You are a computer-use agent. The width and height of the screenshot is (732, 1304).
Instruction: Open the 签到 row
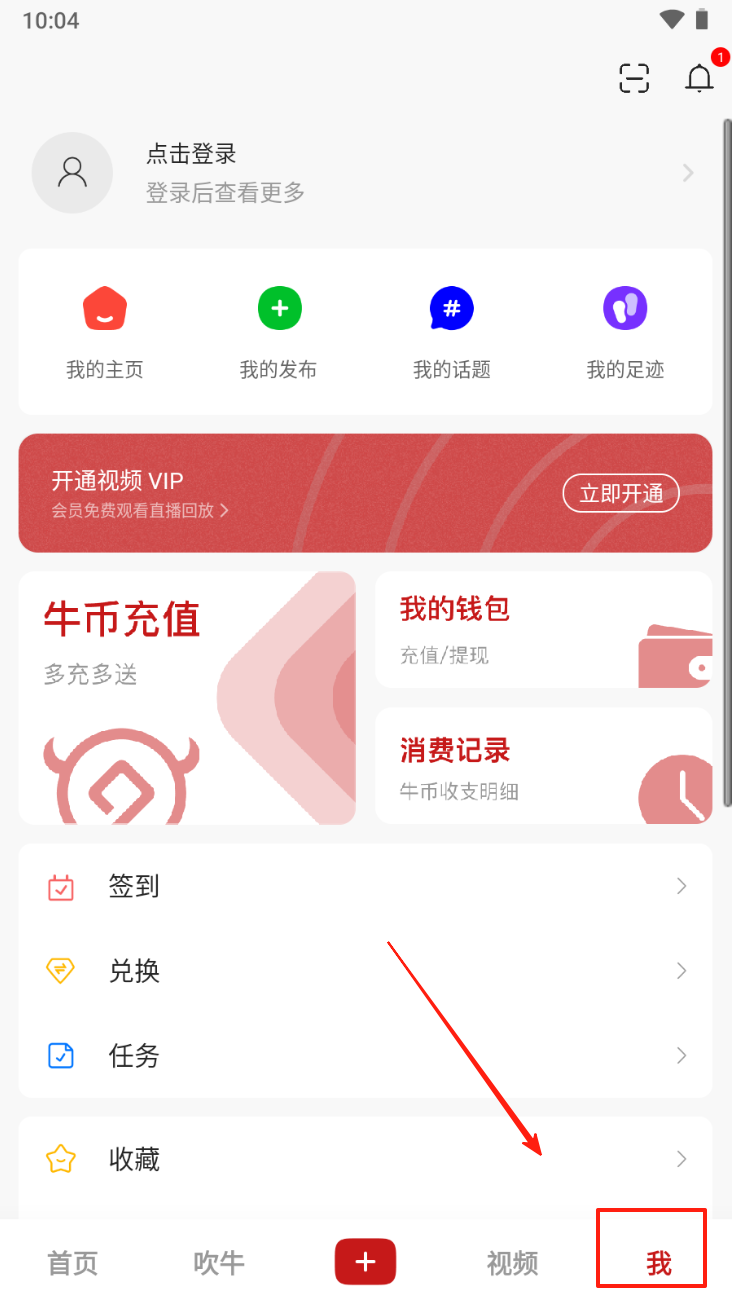coord(365,886)
